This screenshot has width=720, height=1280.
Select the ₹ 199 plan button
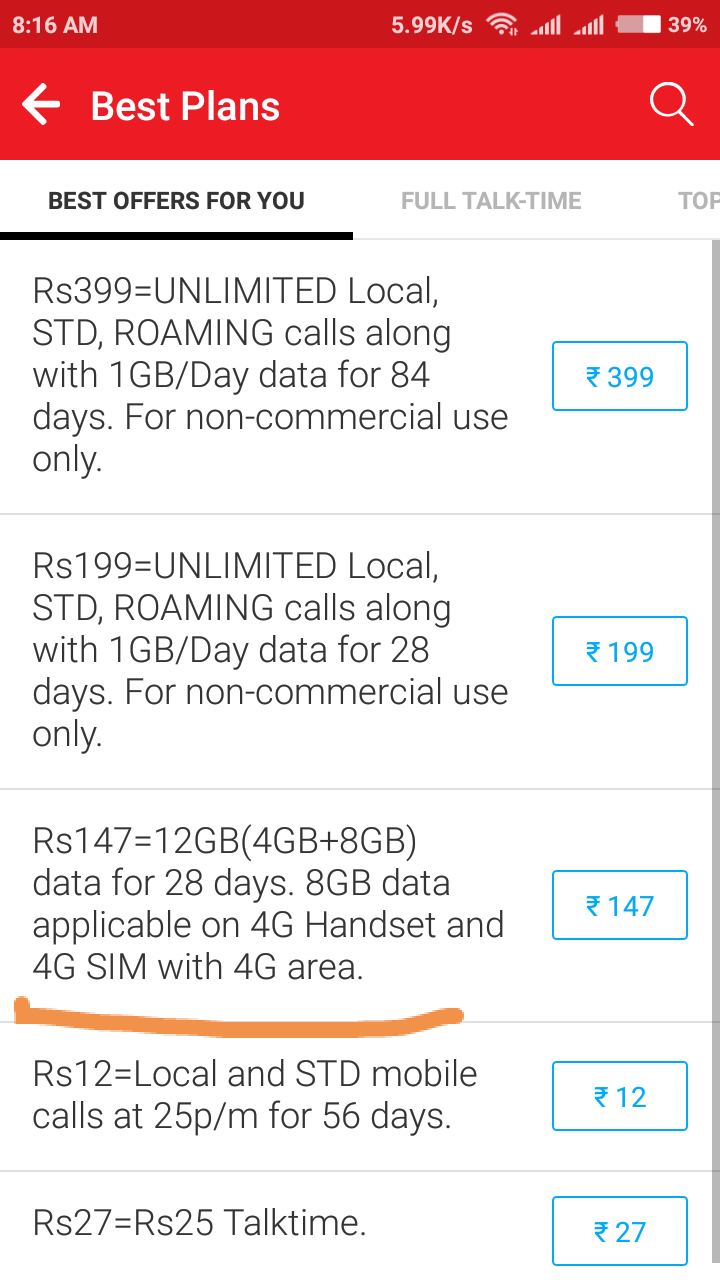click(619, 651)
